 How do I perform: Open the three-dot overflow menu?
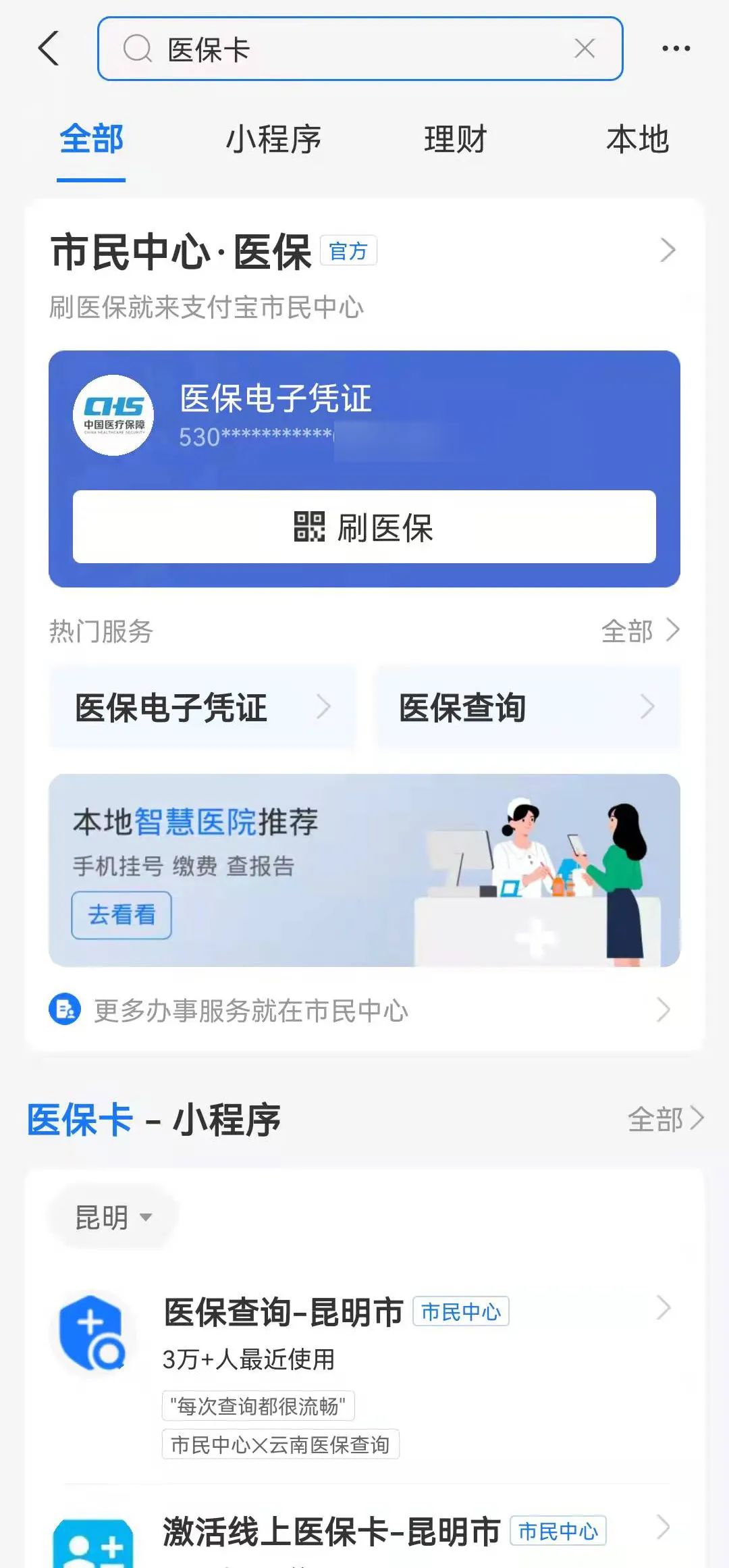pos(676,49)
